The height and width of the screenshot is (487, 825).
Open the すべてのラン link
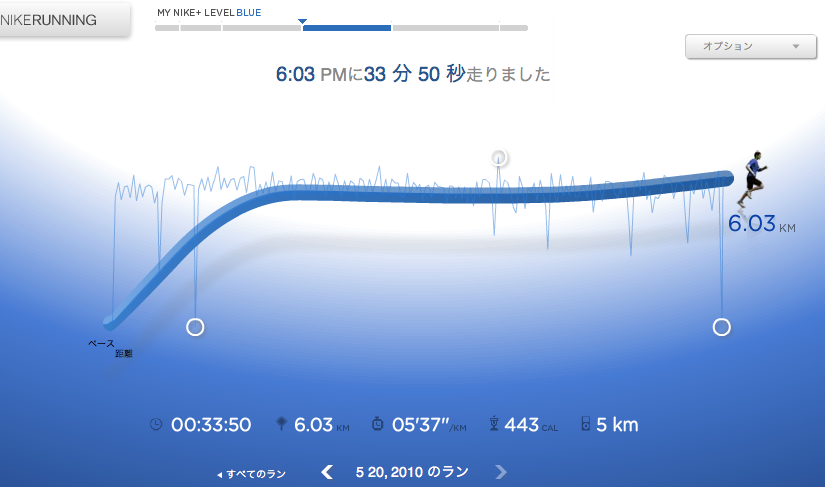[x=251, y=474]
